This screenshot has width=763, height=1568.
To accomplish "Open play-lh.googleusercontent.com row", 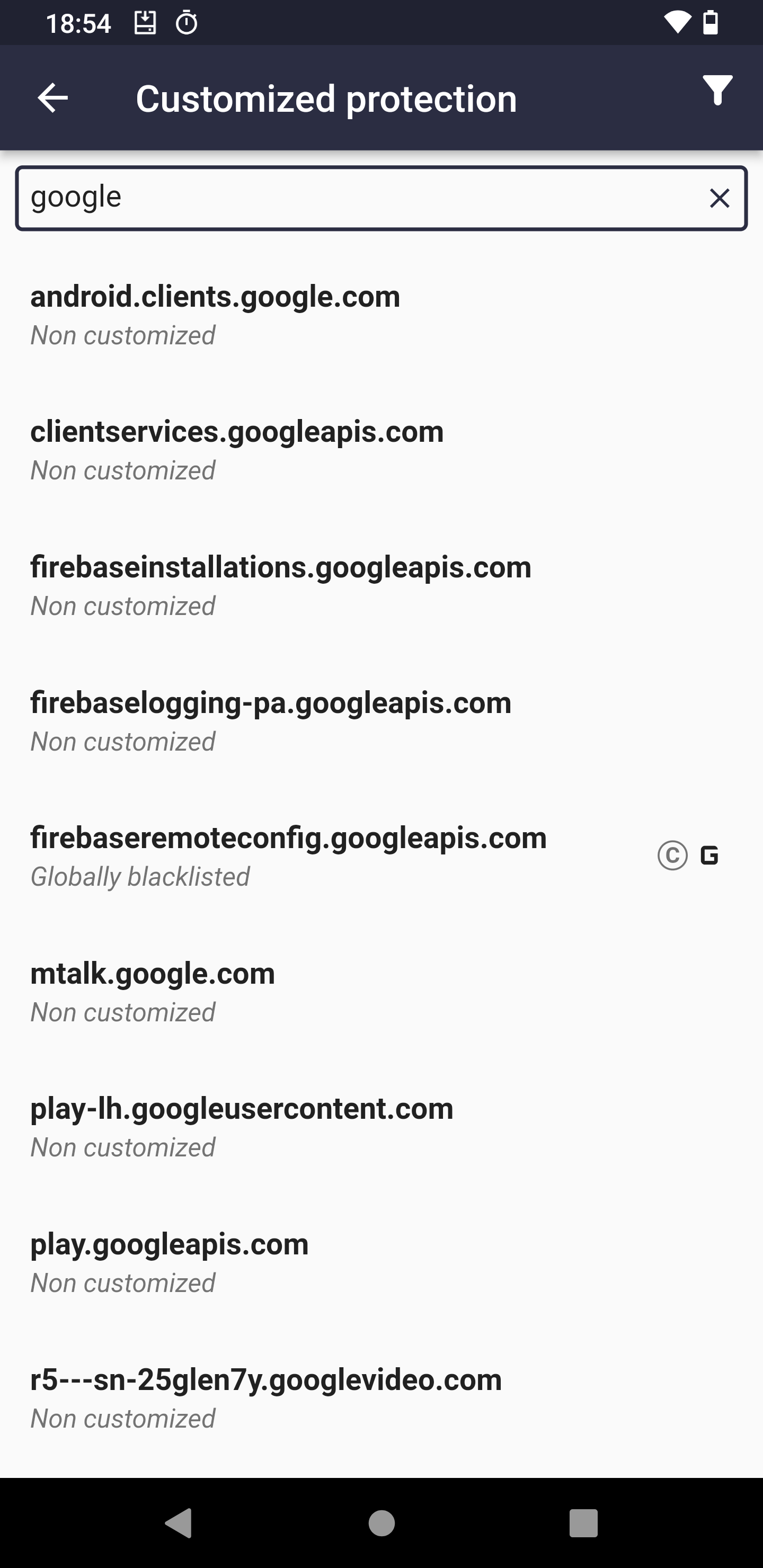I will pyautogui.click(x=381, y=1127).
